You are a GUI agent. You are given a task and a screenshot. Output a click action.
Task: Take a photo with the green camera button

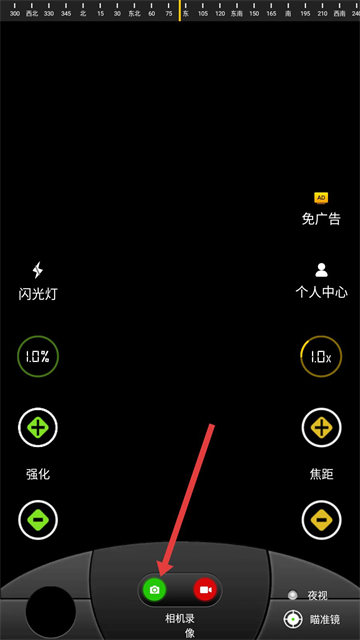click(x=154, y=589)
